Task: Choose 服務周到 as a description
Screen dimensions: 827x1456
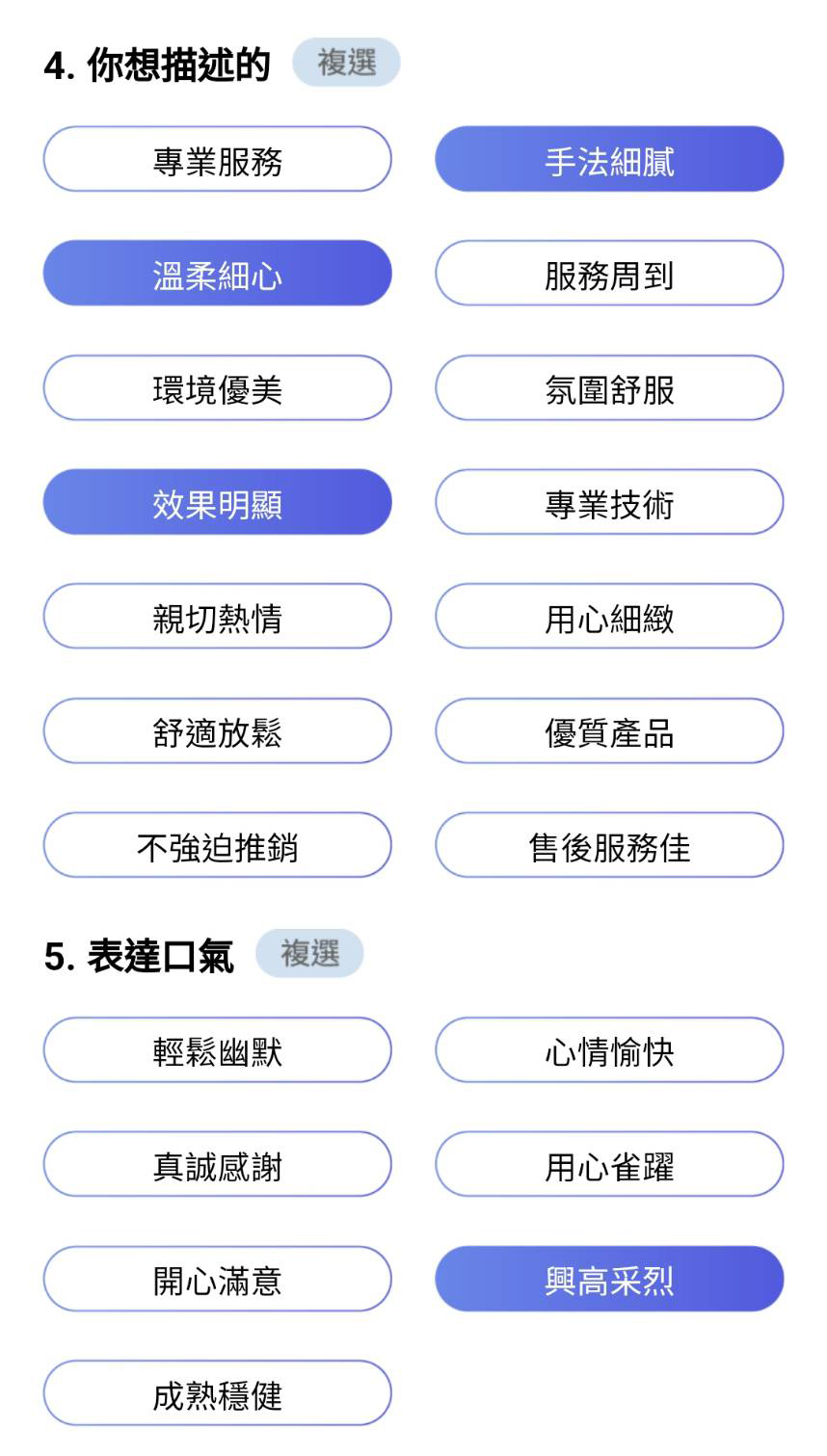Action: click(609, 275)
